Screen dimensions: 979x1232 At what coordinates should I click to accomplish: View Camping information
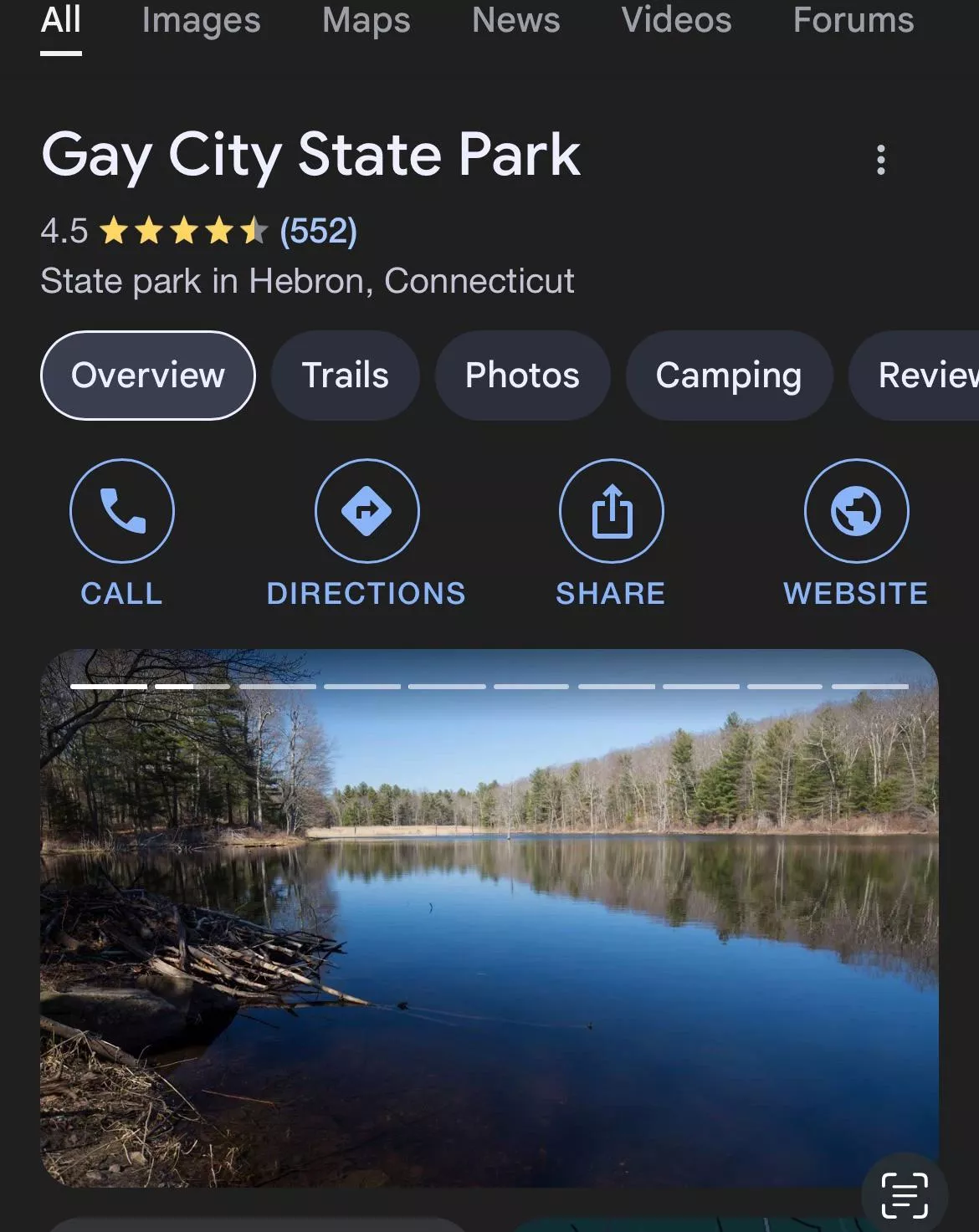[728, 376]
